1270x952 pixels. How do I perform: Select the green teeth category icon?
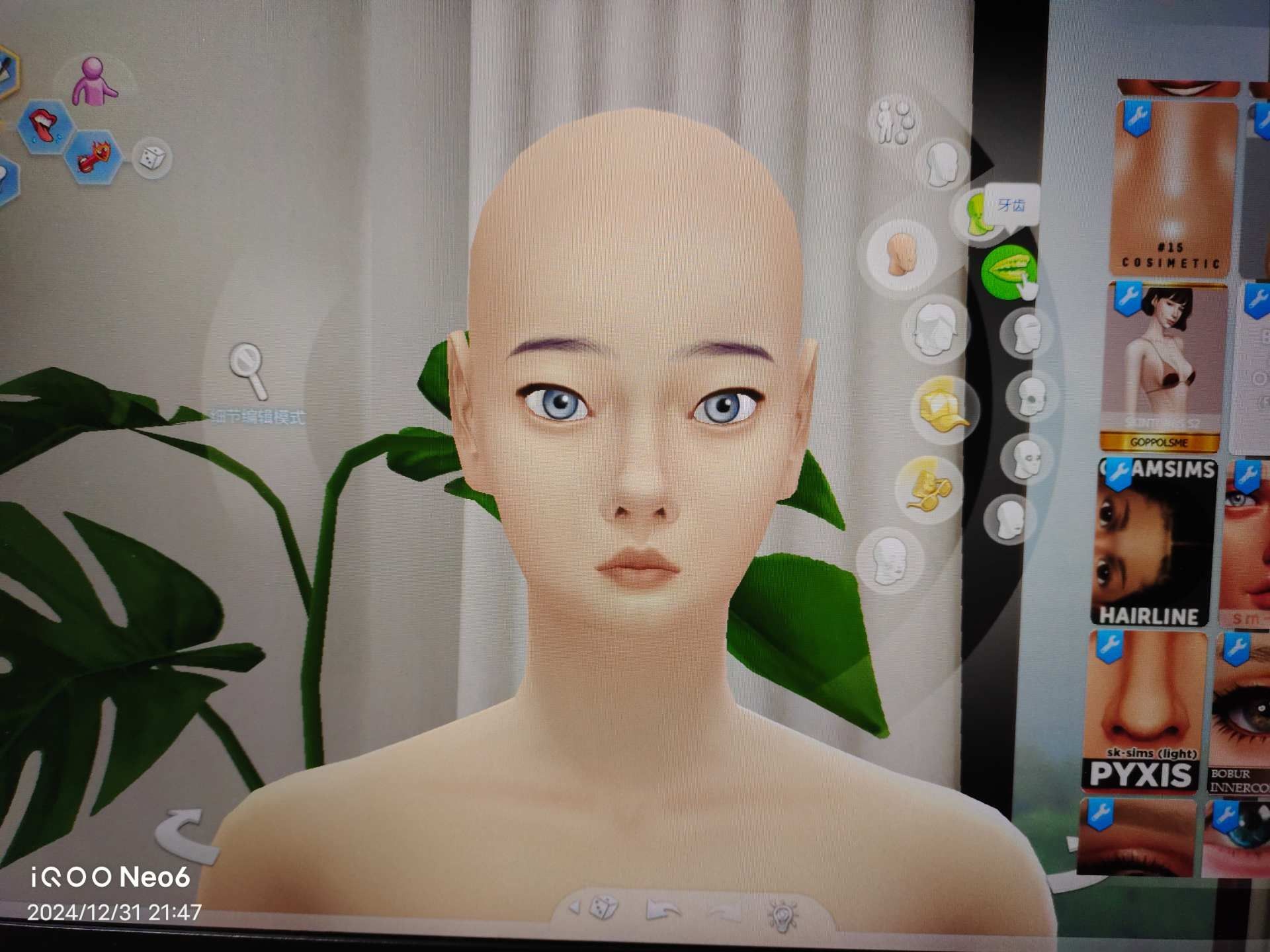(1007, 271)
